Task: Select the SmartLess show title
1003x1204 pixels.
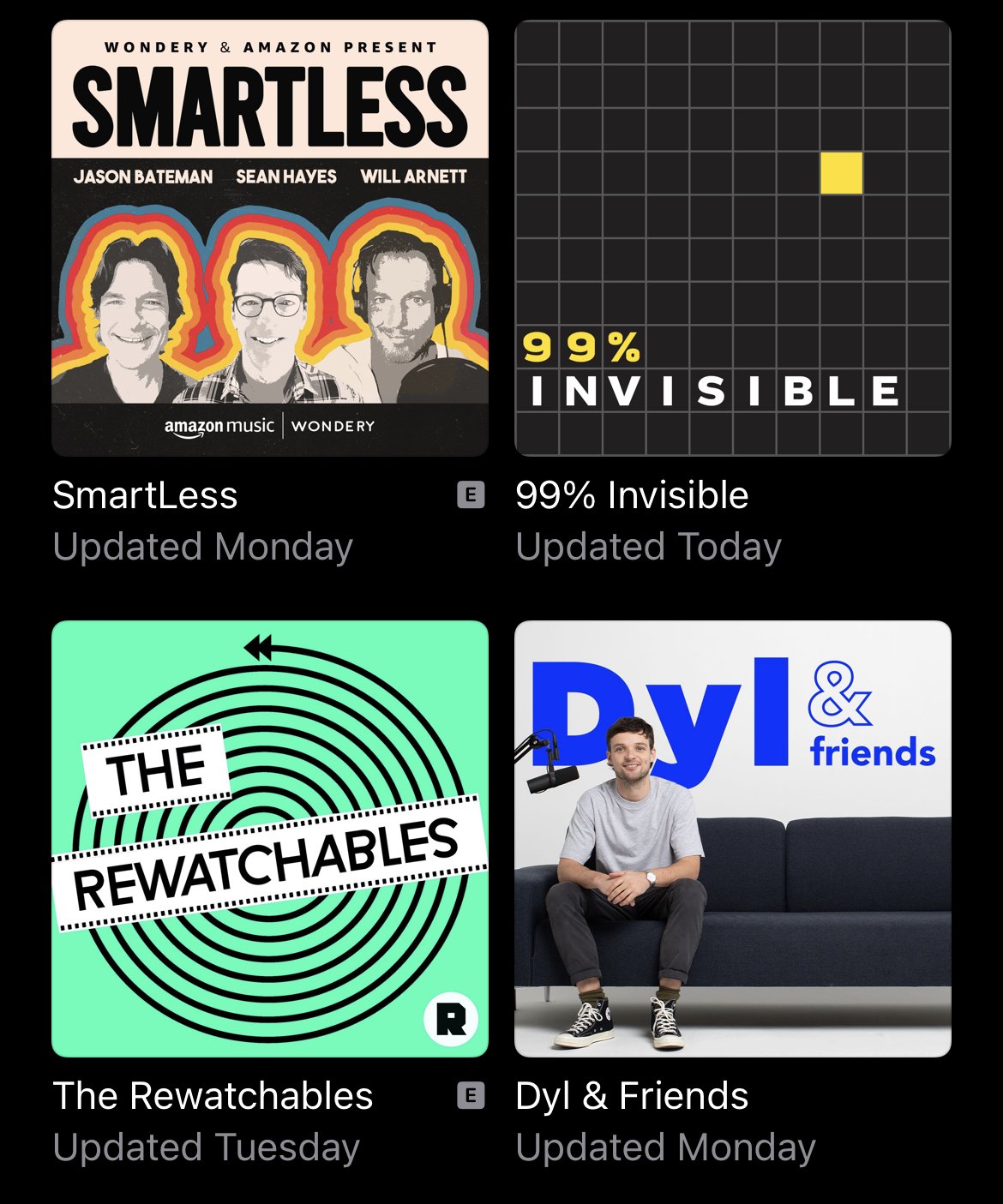Action: tap(145, 494)
